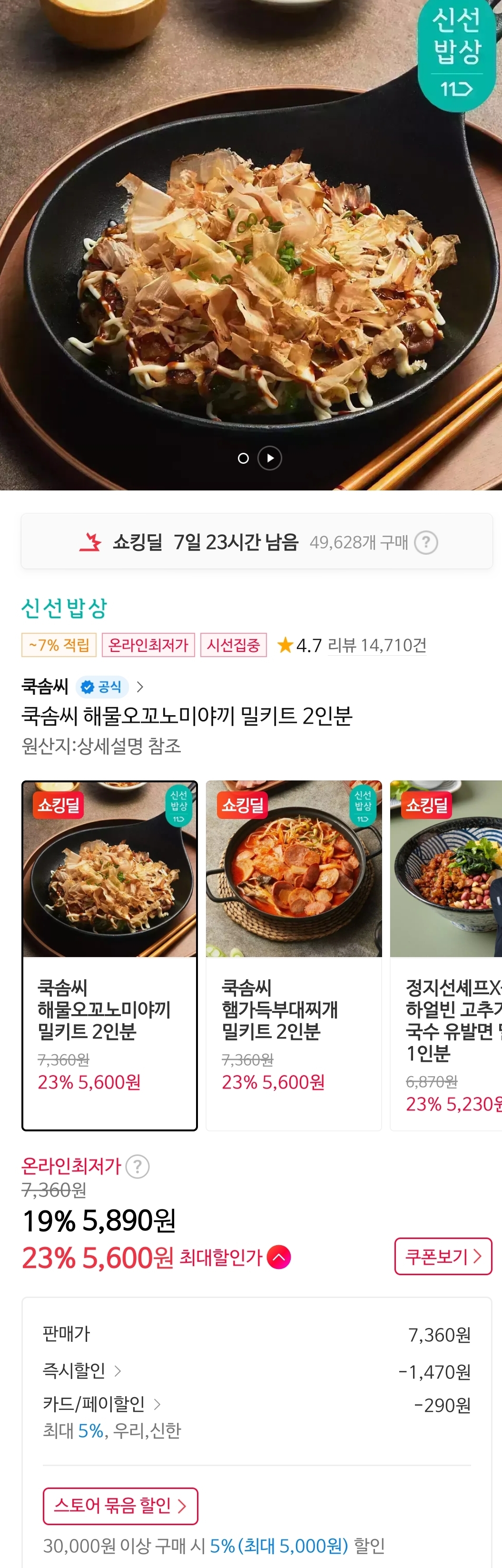The image size is (502, 1568).
Task: Open the 햄가득부대찌개 밀키트 card
Action: (x=293, y=954)
